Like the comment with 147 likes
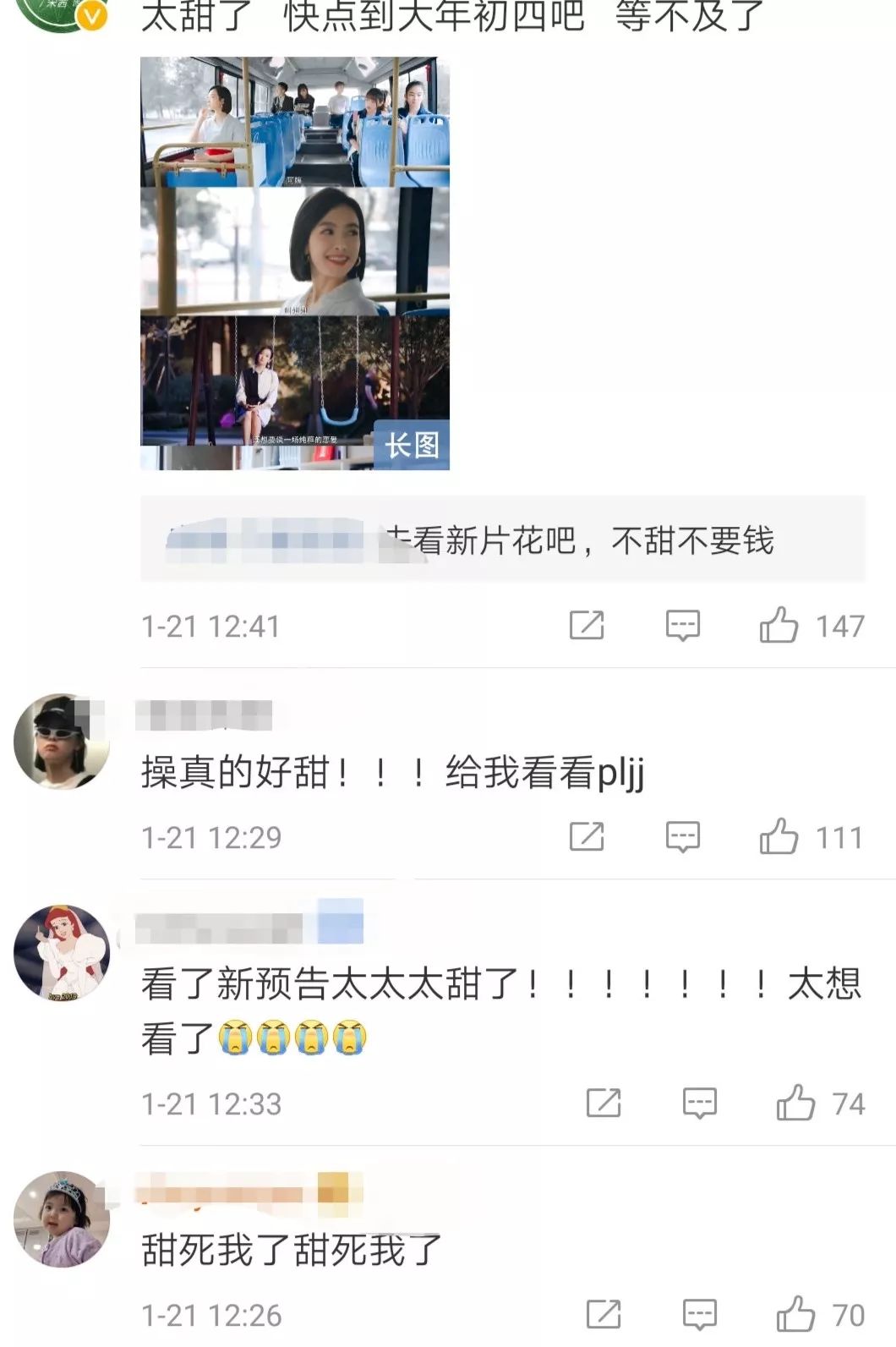Viewport: 896px width, 1347px height. click(x=779, y=625)
